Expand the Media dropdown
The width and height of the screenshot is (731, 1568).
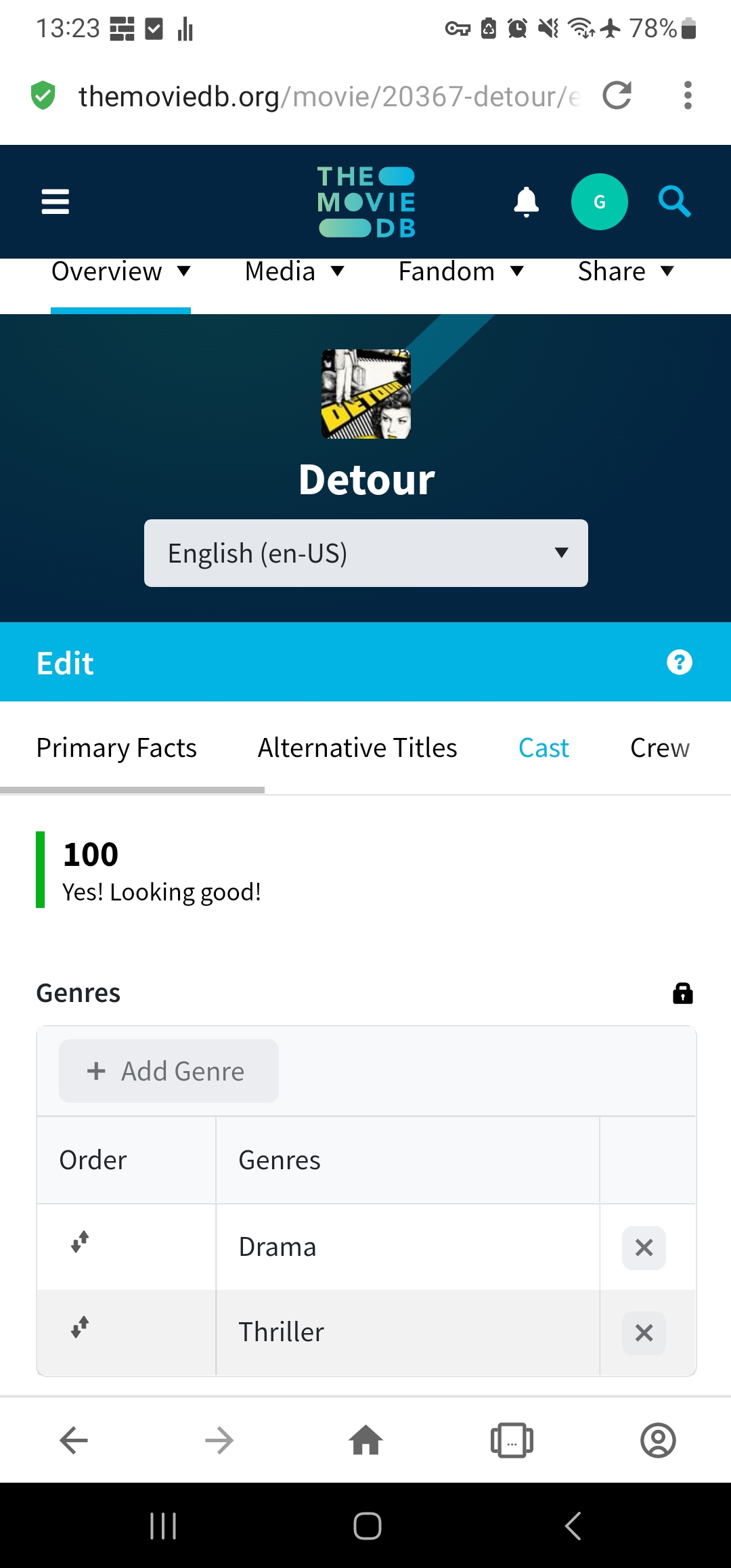coord(294,272)
